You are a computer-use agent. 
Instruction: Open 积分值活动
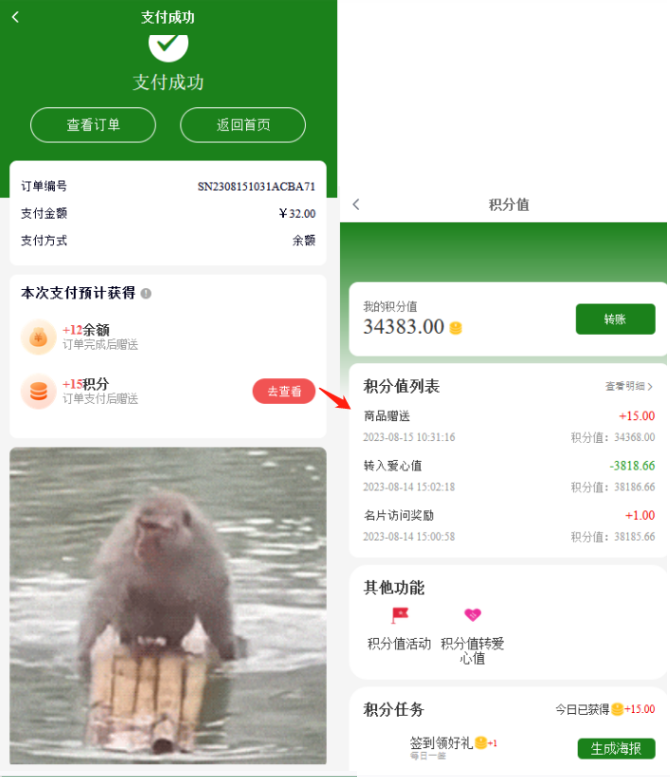pyautogui.click(x=399, y=628)
